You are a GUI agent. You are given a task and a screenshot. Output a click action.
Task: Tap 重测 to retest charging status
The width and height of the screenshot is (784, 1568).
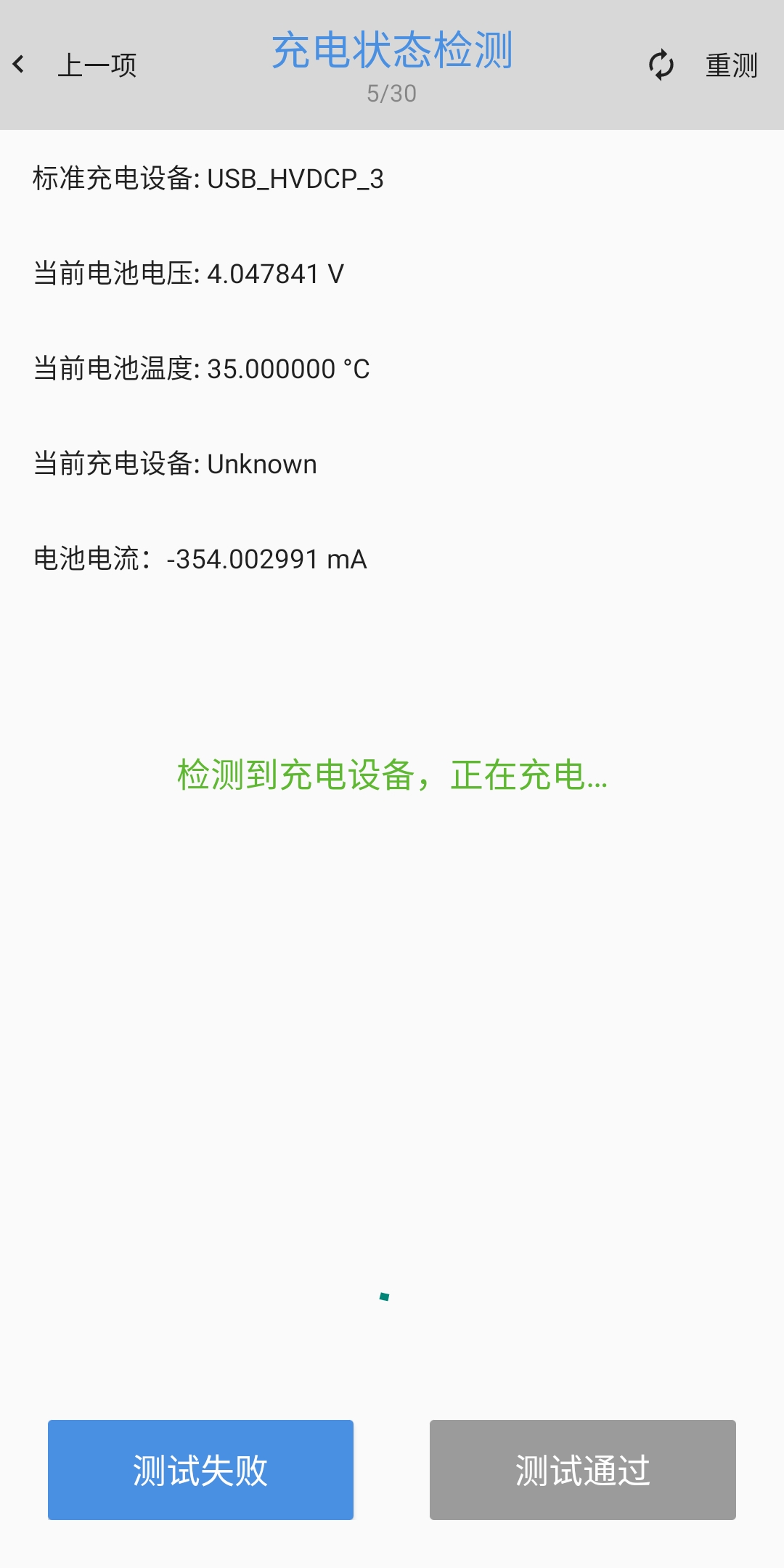point(703,65)
